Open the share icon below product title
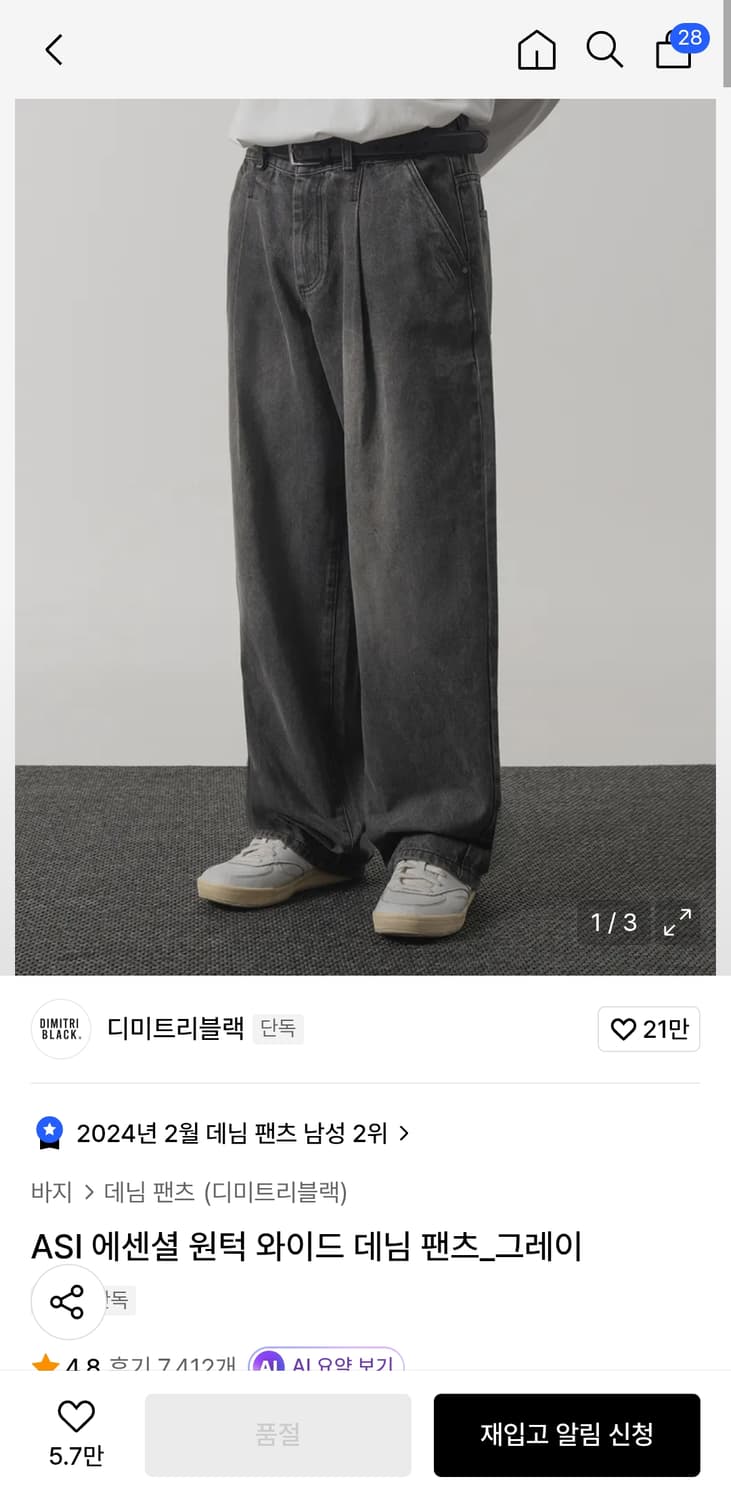The width and height of the screenshot is (731, 1500). pyautogui.click(x=68, y=1302)
